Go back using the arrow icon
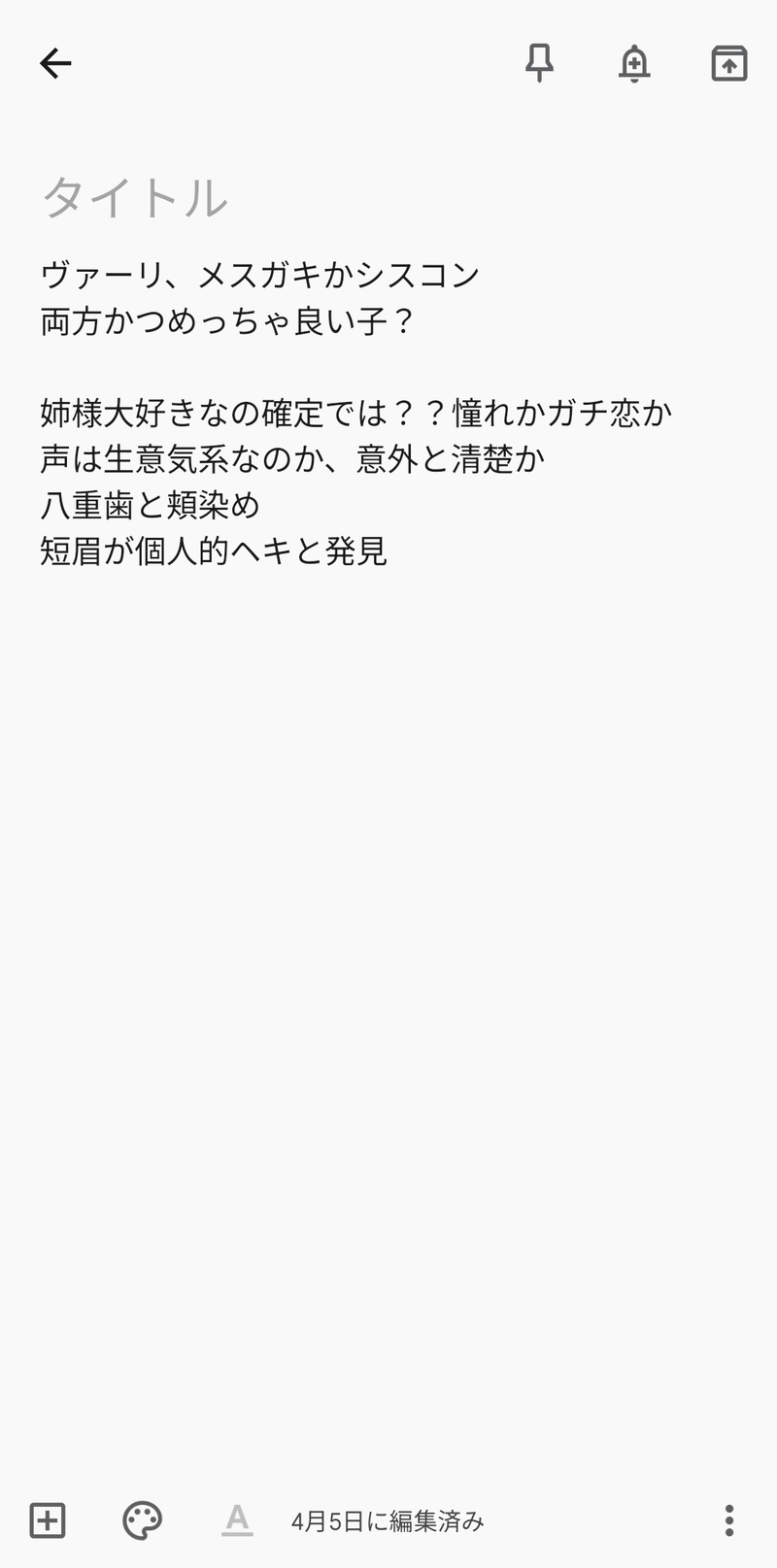The width and height of the screenshot is (777, 1568). 55,64
